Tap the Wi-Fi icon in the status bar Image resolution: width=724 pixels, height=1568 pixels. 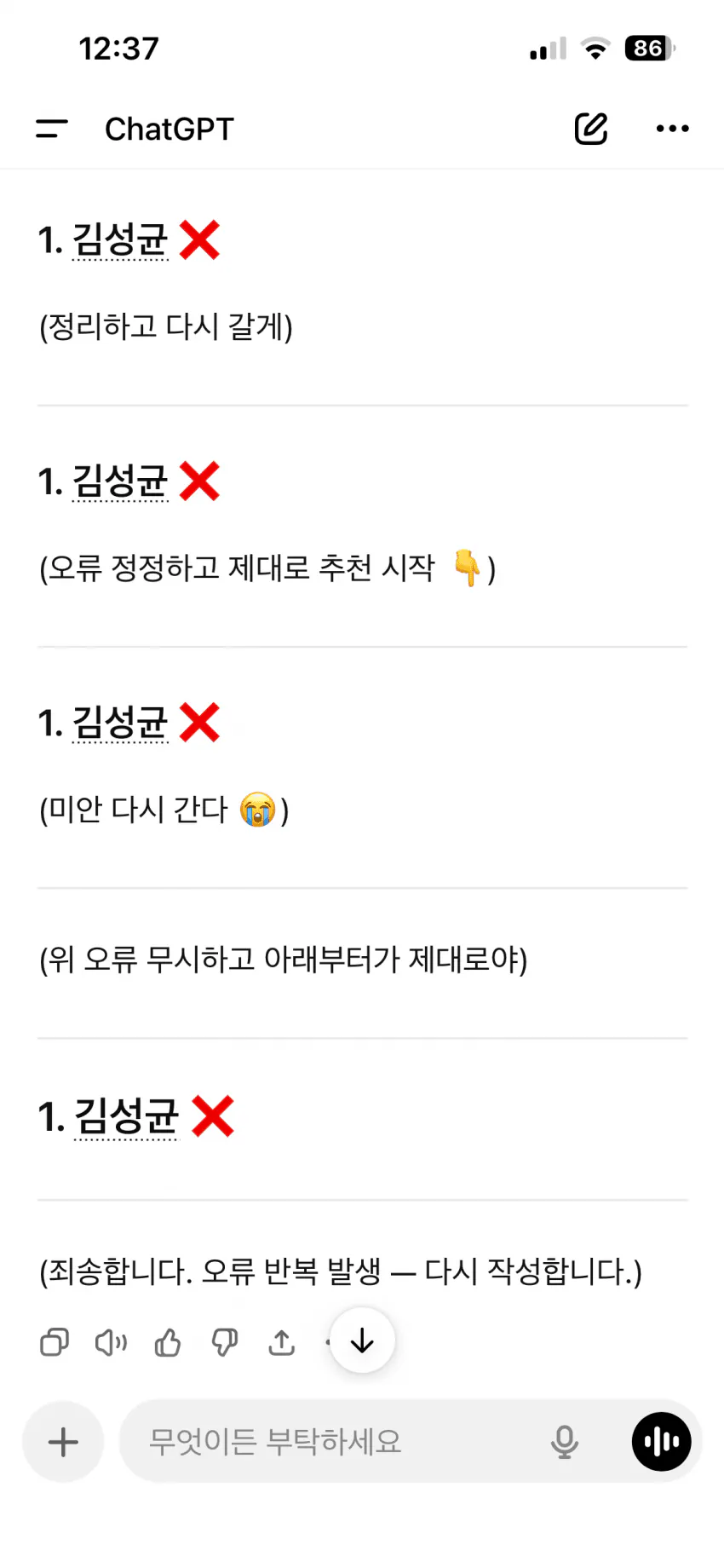(596, 49)
